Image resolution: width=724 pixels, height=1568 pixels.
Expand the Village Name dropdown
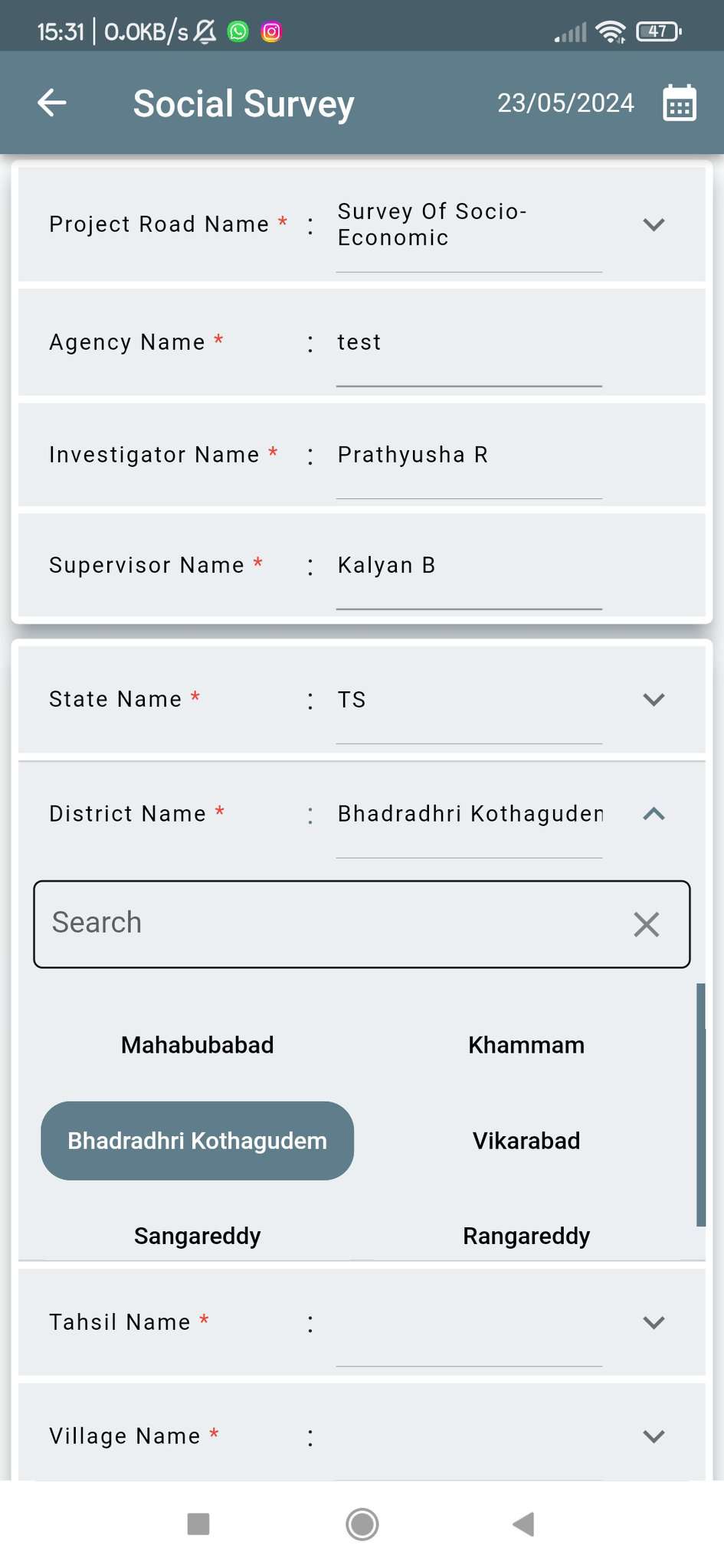pos(654,1436)
